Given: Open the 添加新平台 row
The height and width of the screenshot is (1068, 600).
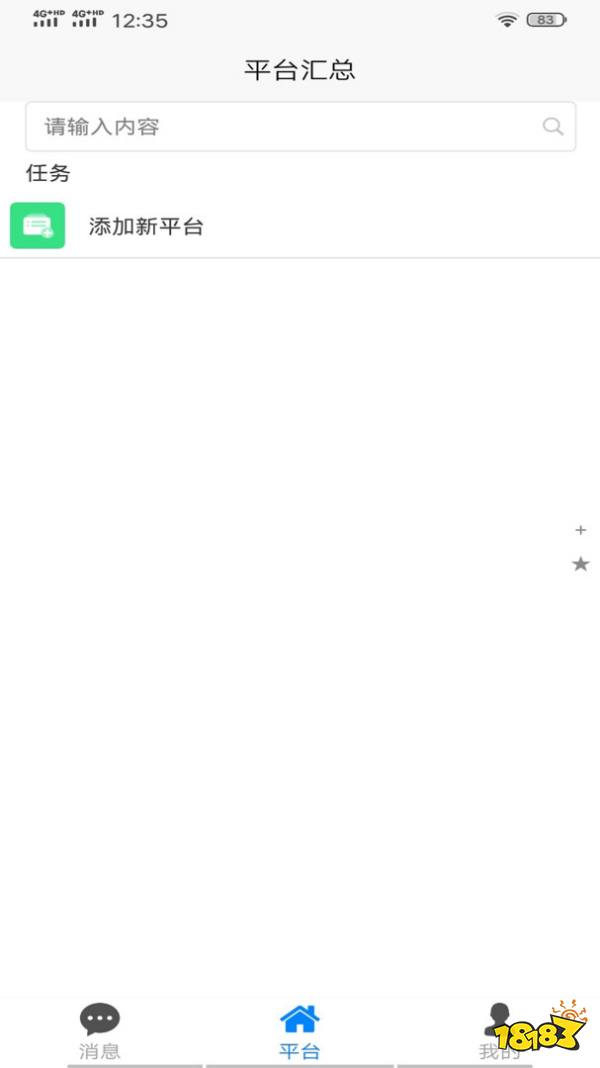Looking at the screenshot, I should pos(300,225).
